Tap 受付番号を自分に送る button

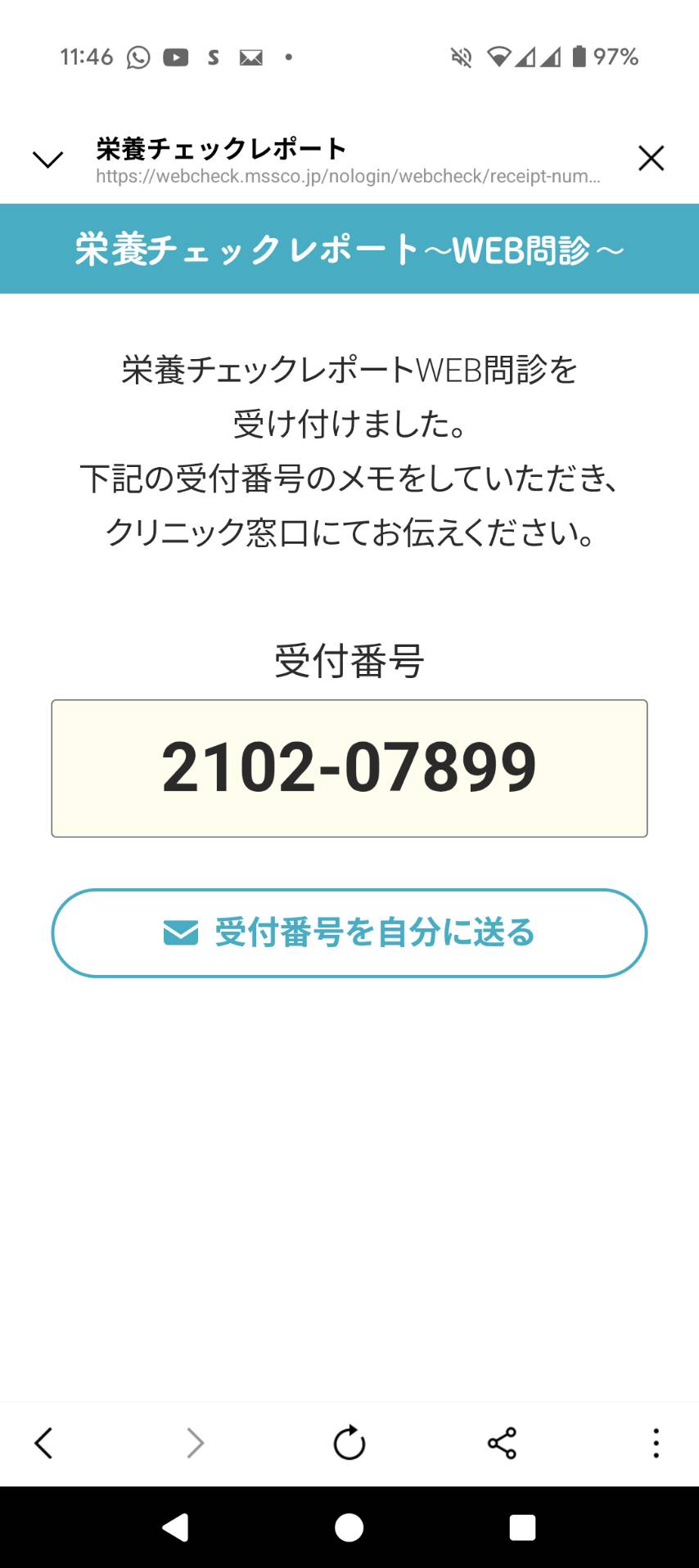[x=349, y=933]
